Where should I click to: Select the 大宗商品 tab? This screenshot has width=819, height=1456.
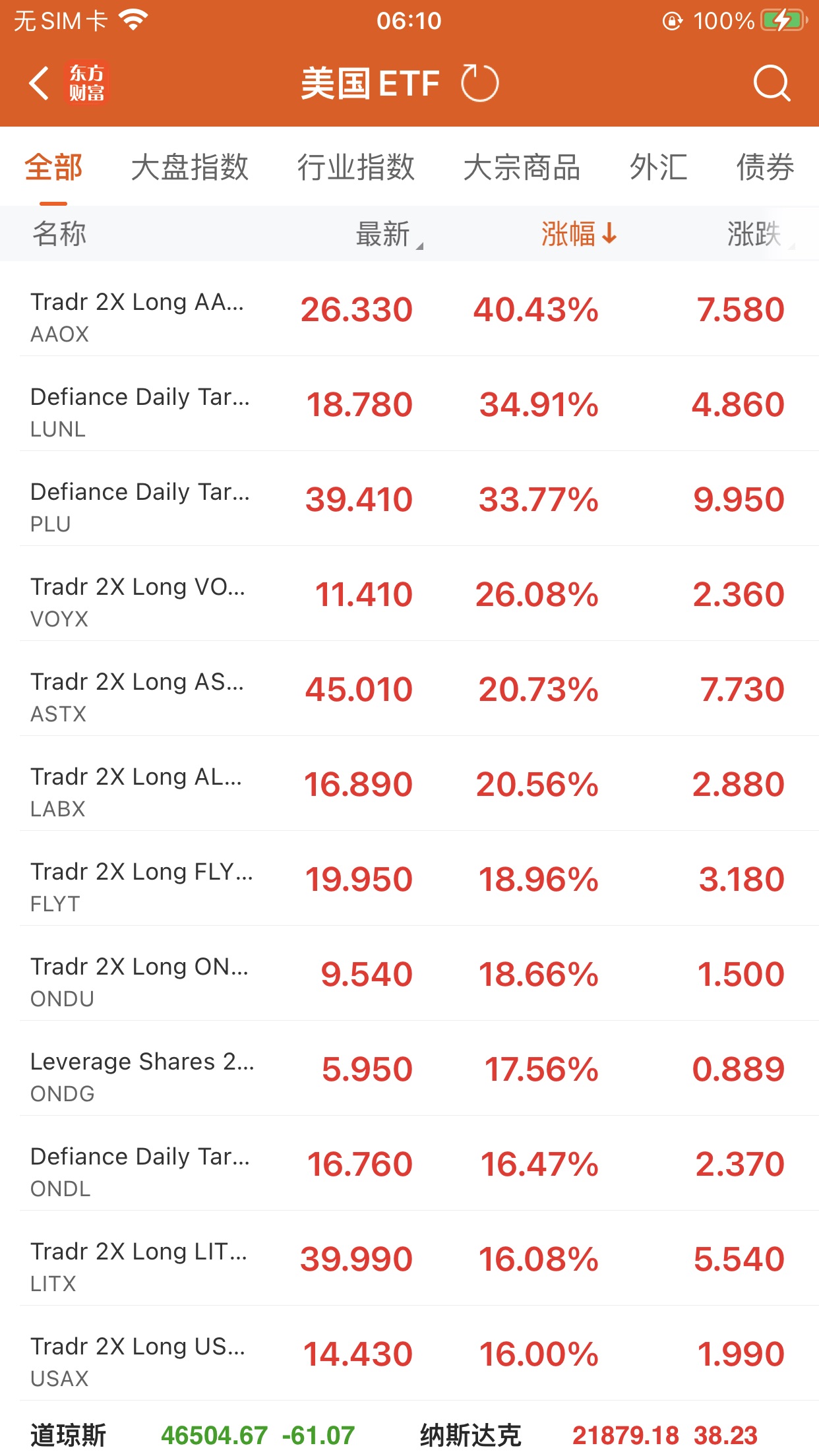(522, 167)
